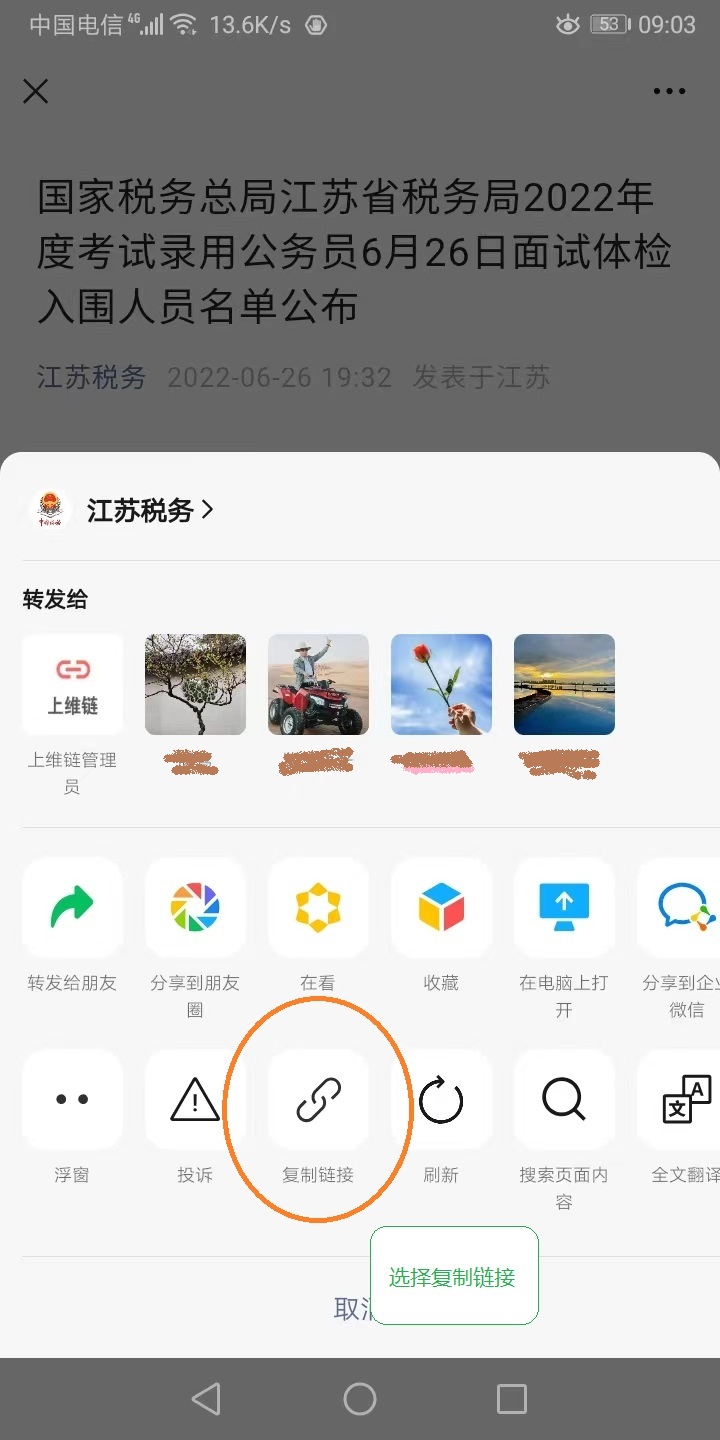
Task: Mark the article as 在看
Action: pyautogui.click(x=318, y=907)
